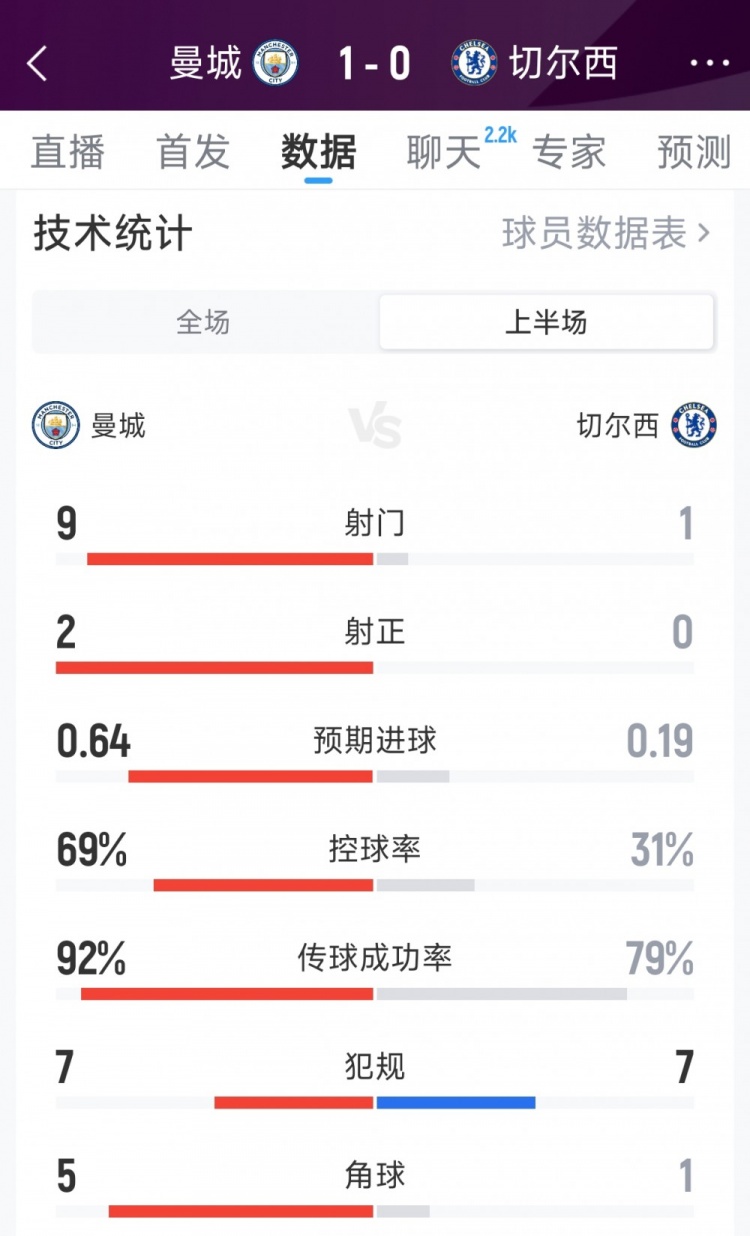Click the back arrow at top left
Screen dimensions: 750x1236
tap(38, 62)
